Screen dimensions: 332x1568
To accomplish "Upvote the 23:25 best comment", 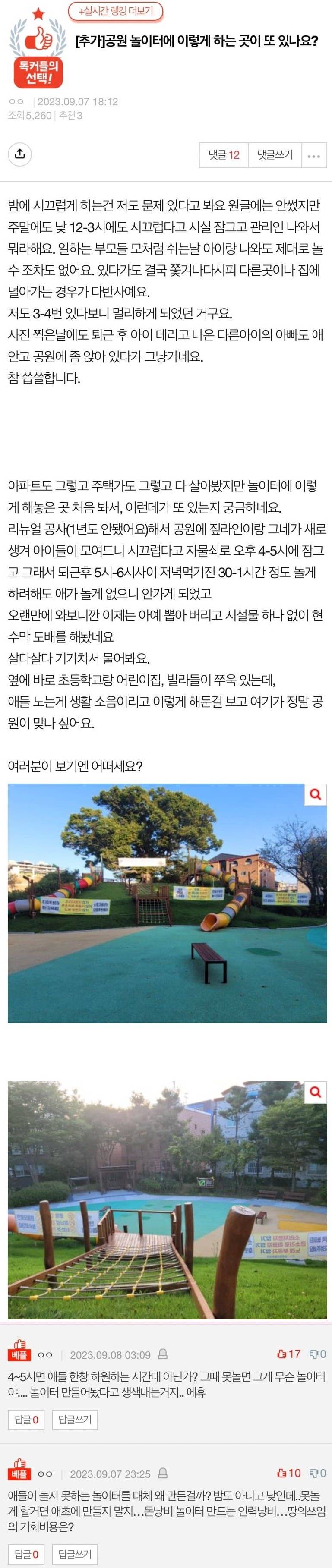I will 289,1474.
